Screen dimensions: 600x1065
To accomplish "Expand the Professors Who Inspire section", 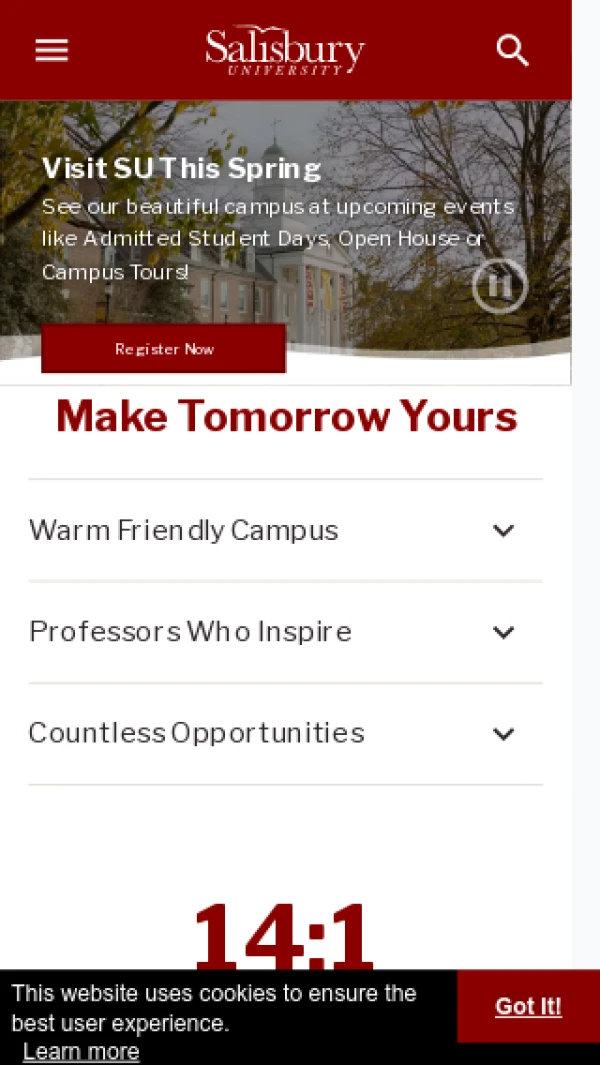I will pyautogui.click(x=285, y=632).
